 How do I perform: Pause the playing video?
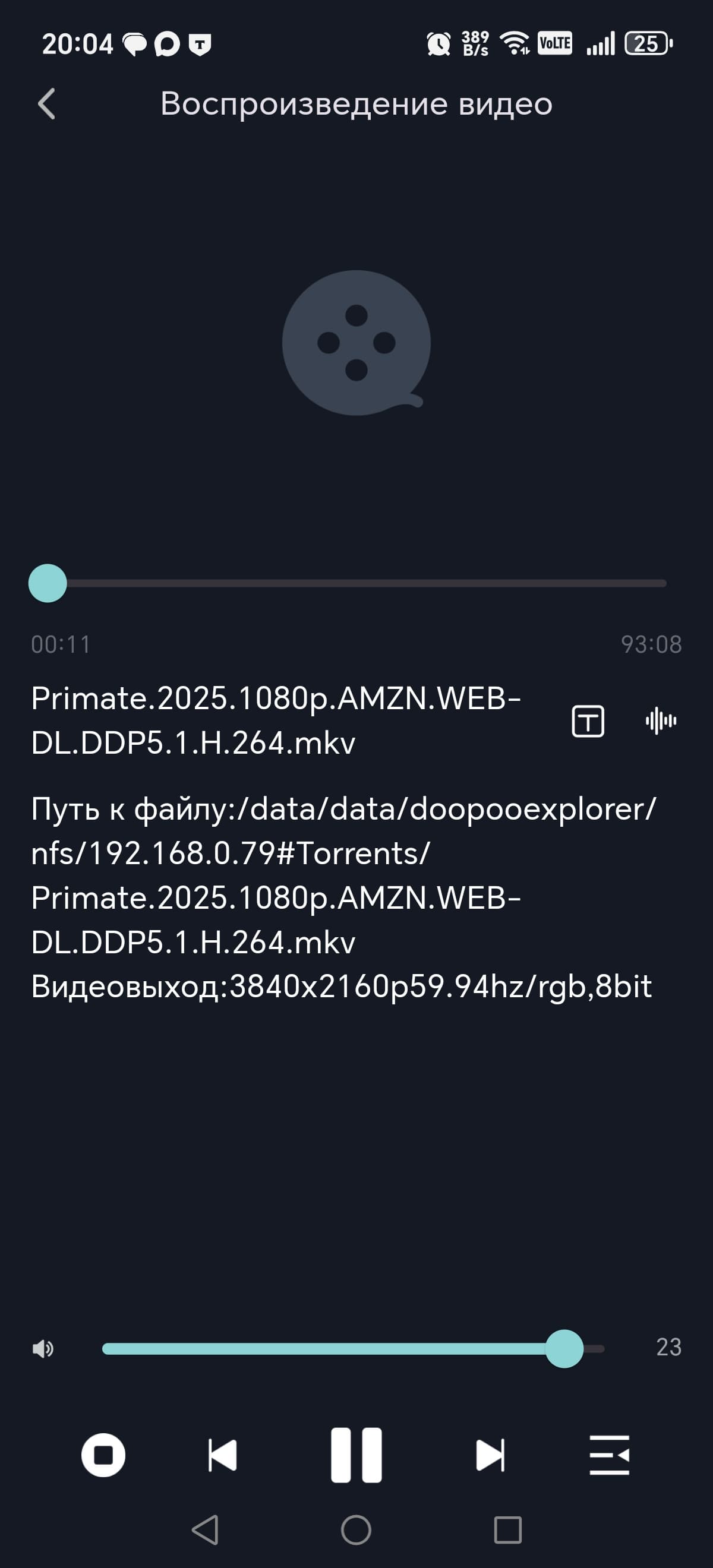coord(356,1455)
